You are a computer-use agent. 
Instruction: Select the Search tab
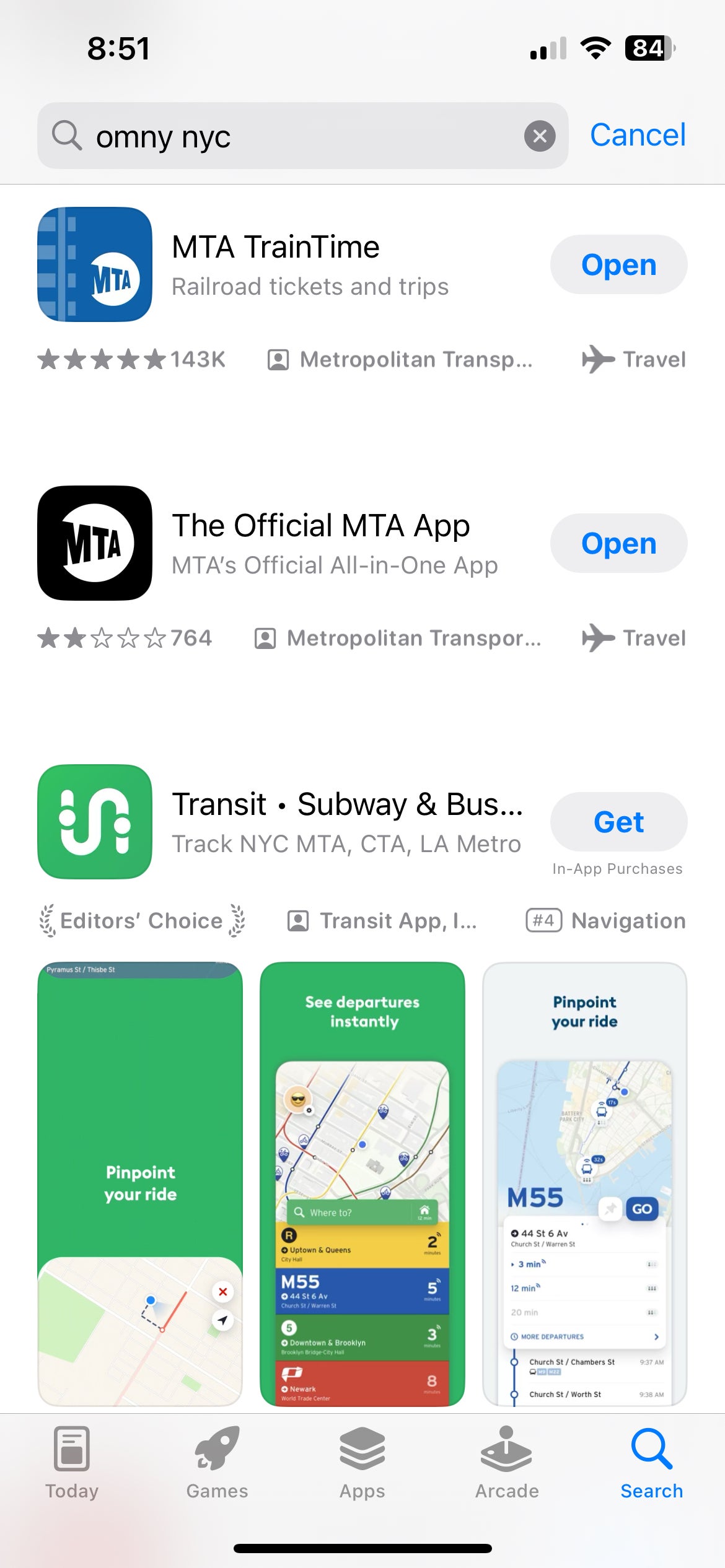[x=652, y=1463]
